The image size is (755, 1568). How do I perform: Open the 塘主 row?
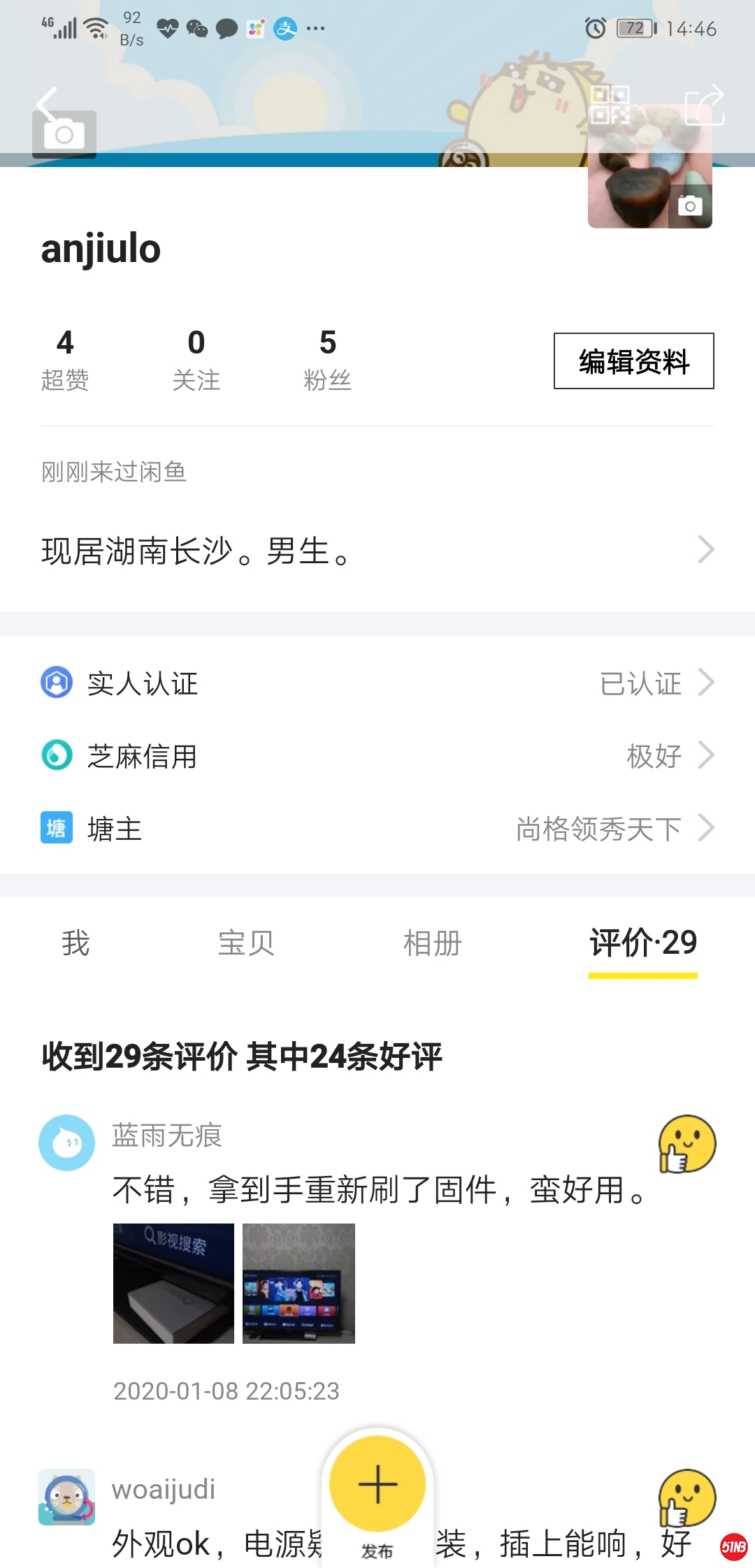pos(377,829)
